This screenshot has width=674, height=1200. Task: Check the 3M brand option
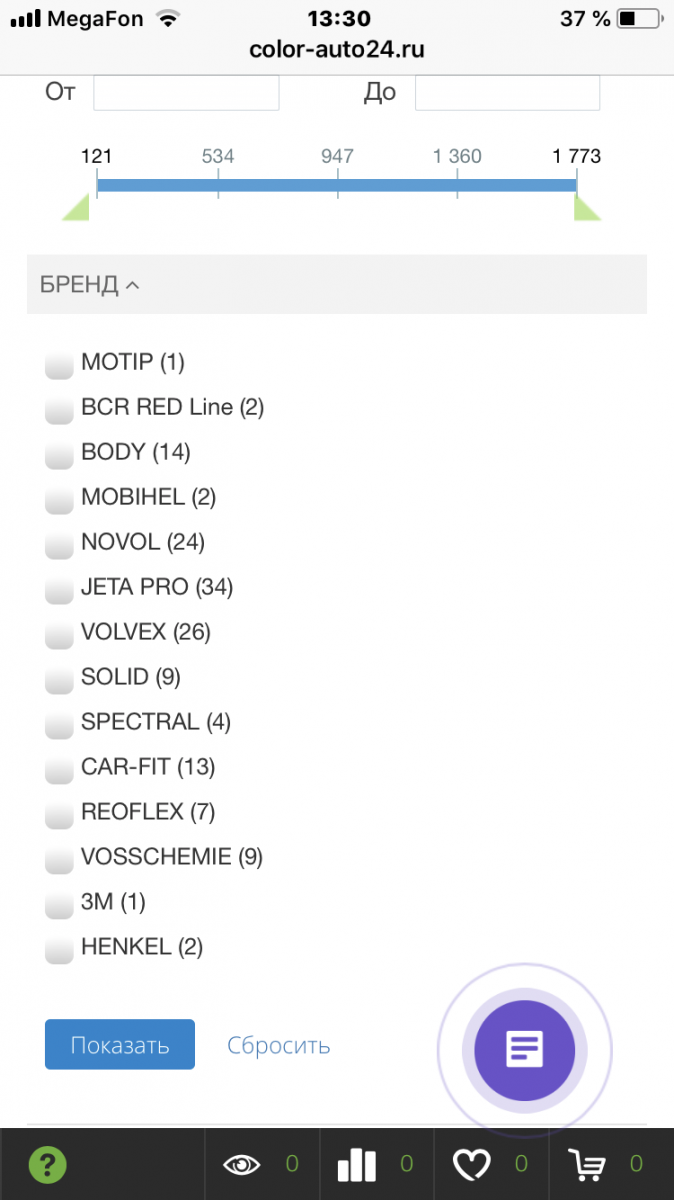click(60, 904)
